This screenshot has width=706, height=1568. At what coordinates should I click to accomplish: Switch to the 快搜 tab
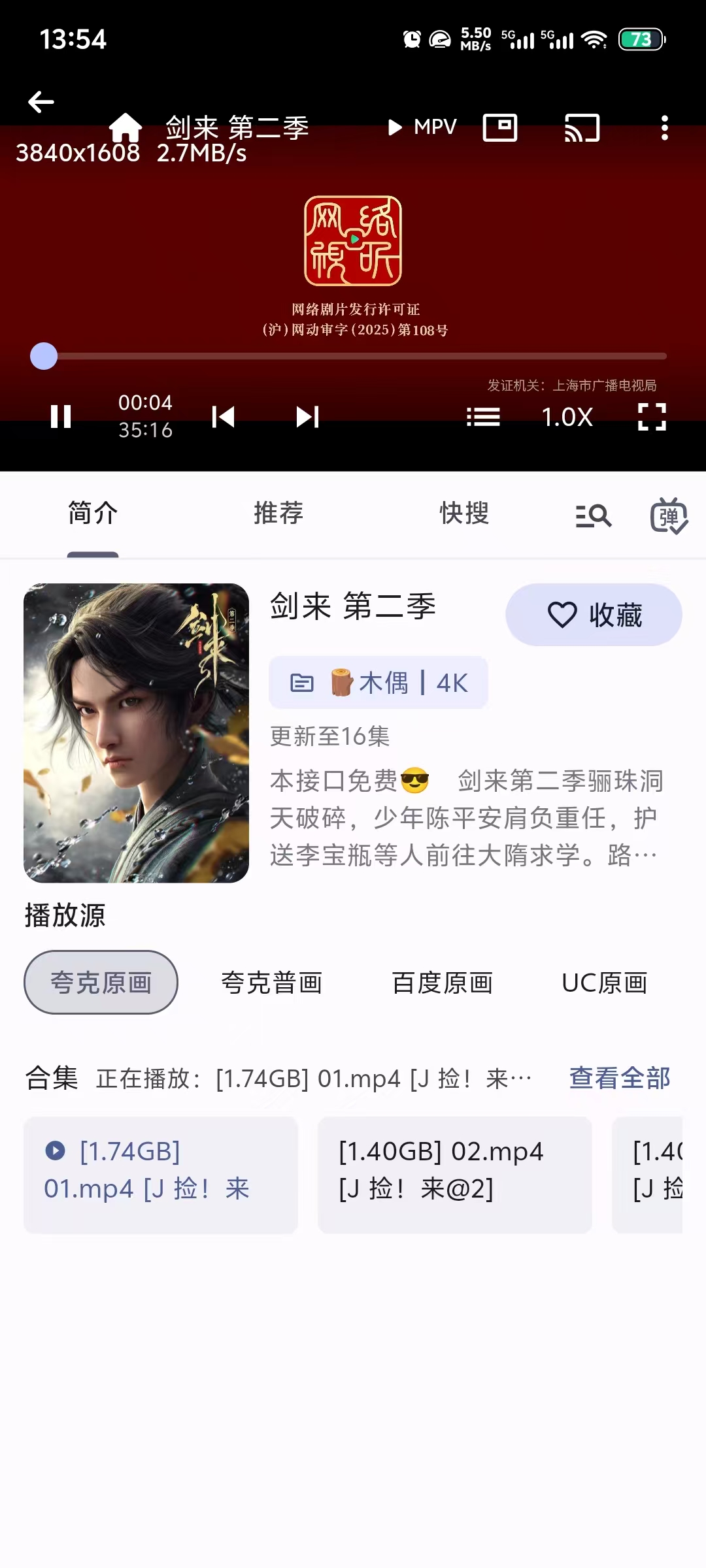(x=463, y=514)
